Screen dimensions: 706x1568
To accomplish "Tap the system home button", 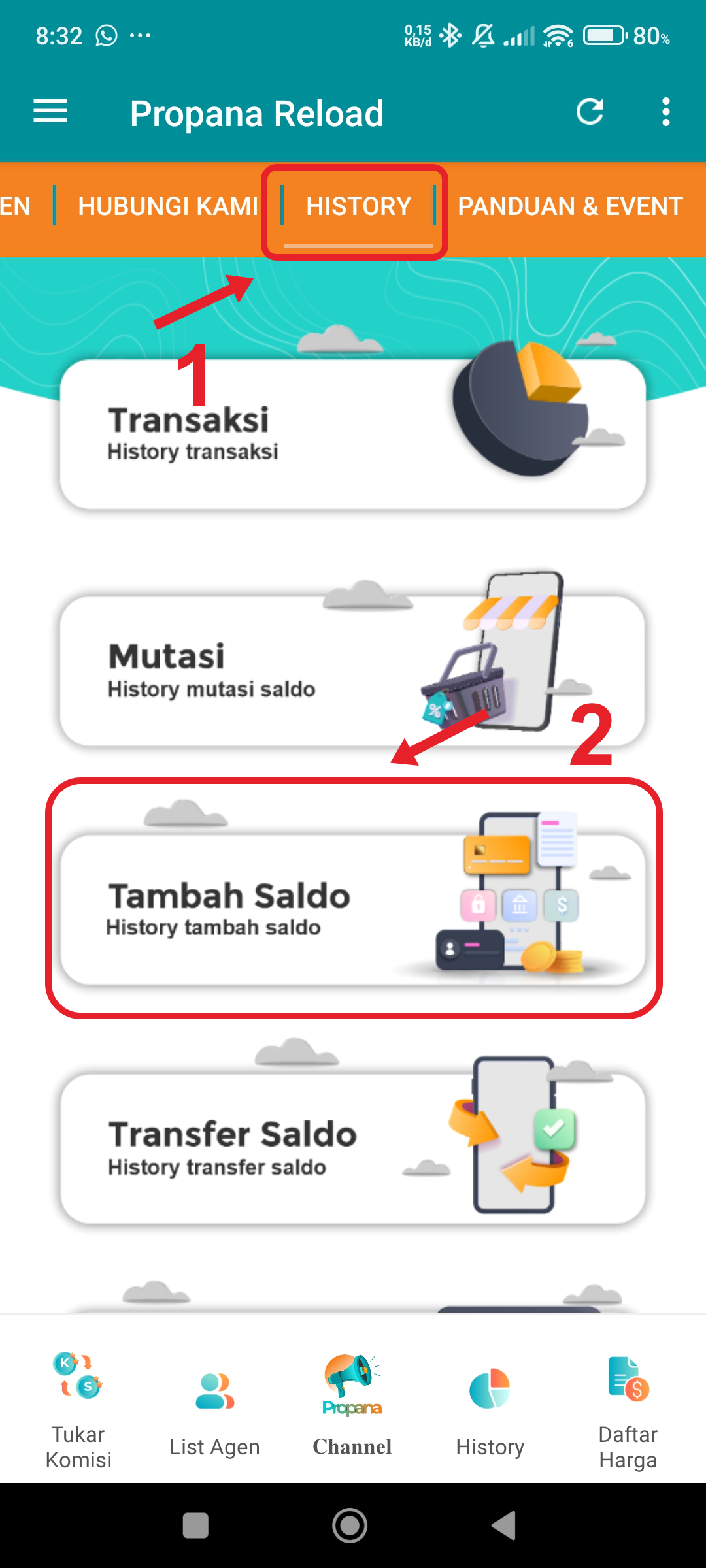I will (350, 1526).
